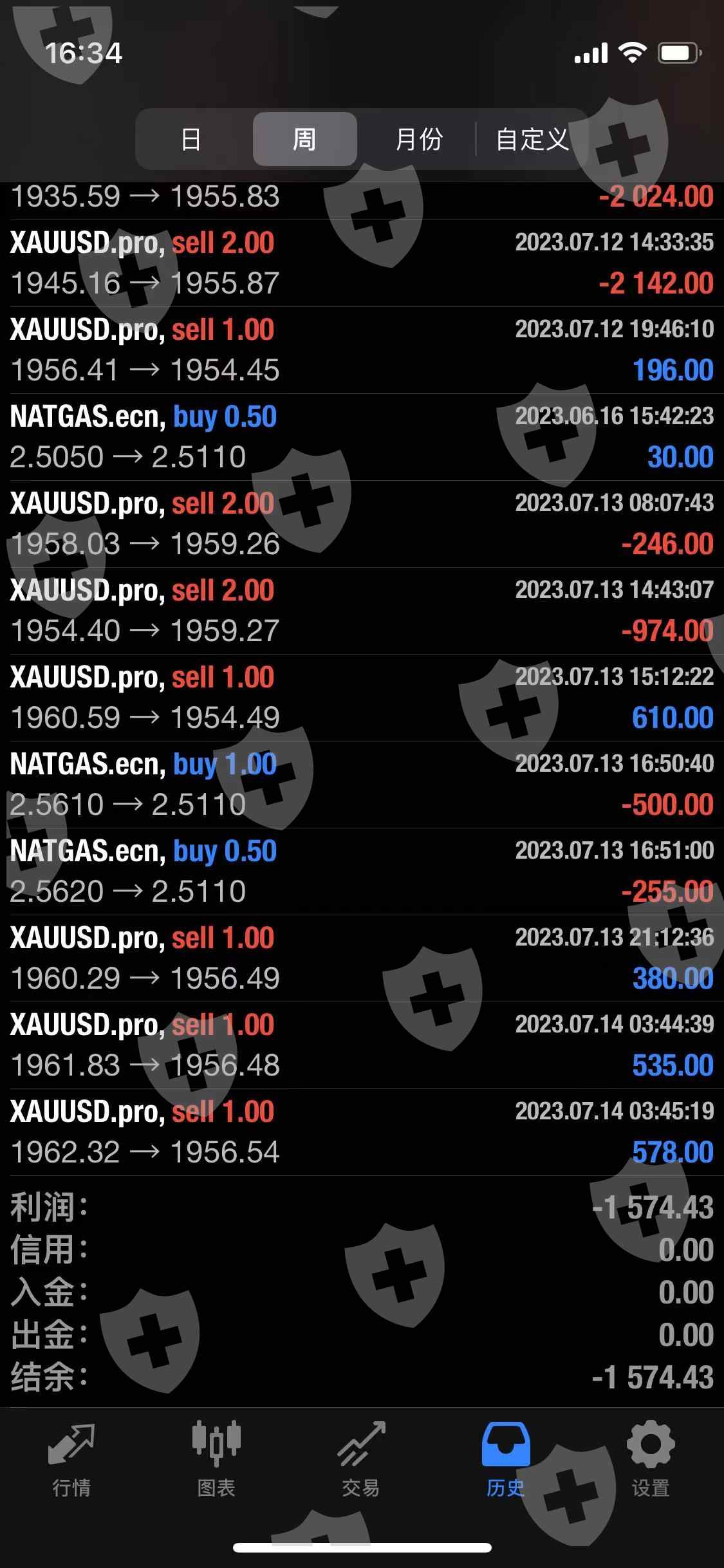
Task: Open the NATGAS trade with profit 30.00
Action: tap(362, 436)
